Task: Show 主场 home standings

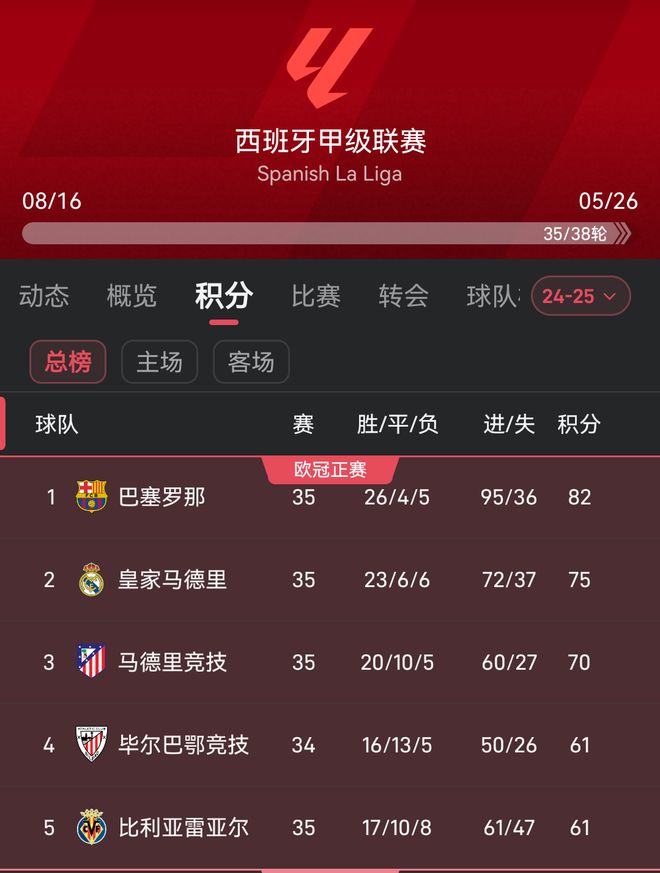Action: coord(159,362)
